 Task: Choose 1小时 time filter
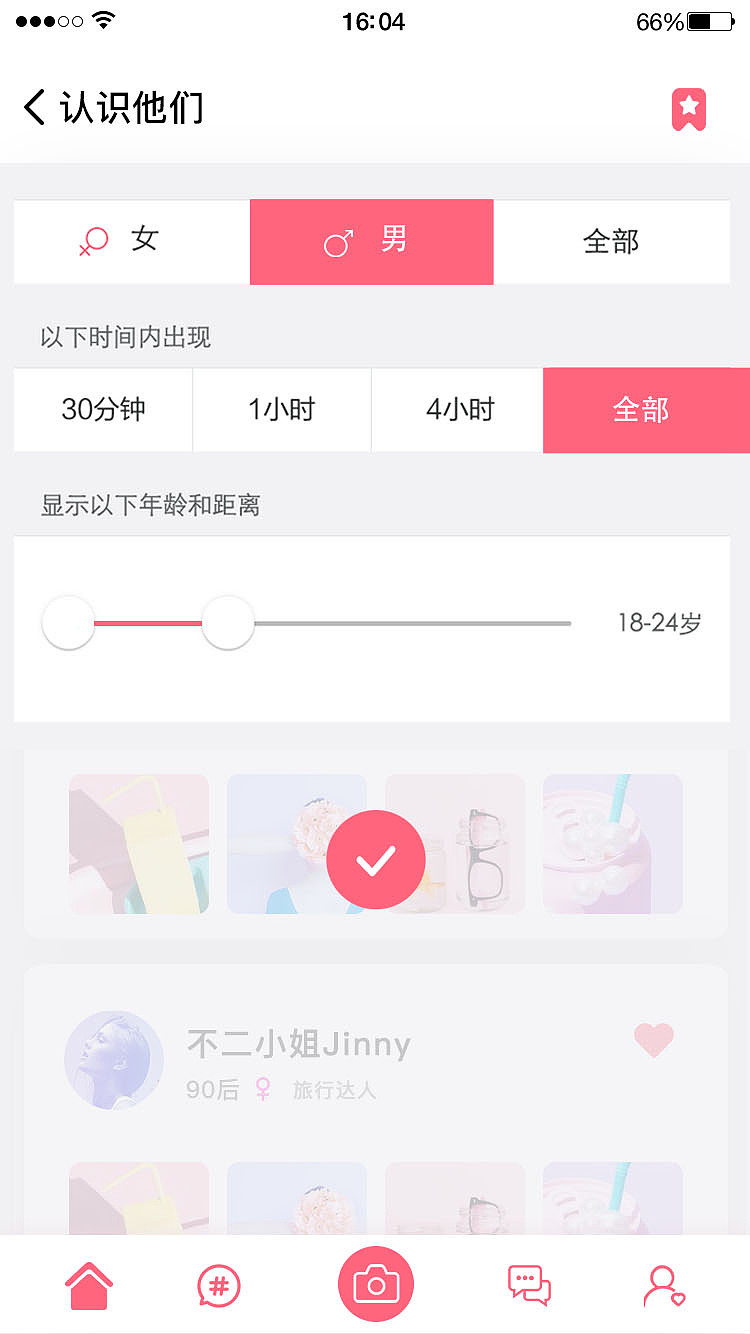pyautogui.click(x=281, y=410)
